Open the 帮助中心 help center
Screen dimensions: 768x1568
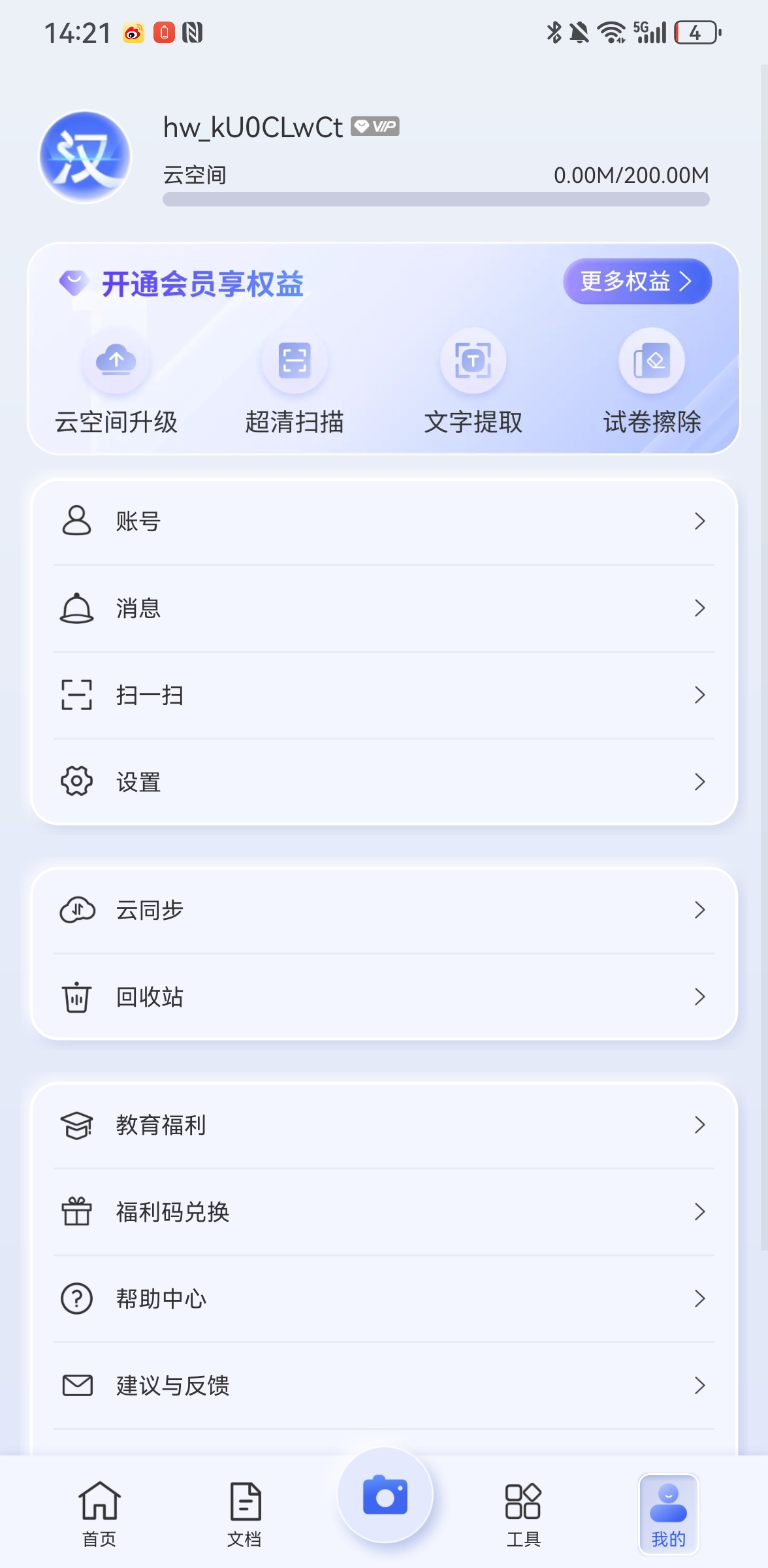click(384, 1299)
